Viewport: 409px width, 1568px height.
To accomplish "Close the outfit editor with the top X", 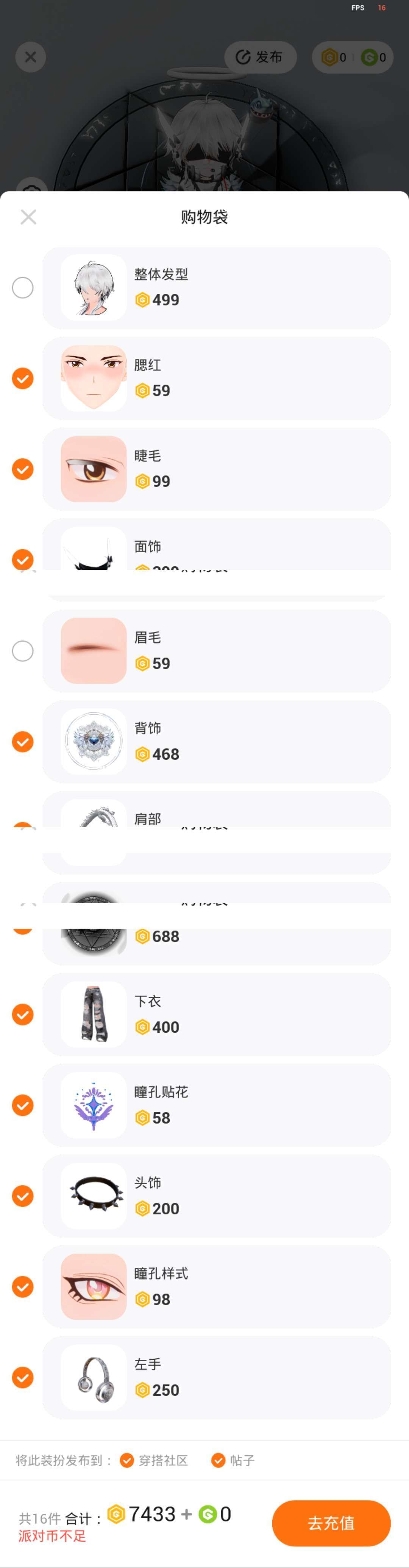I will point(30,57).
